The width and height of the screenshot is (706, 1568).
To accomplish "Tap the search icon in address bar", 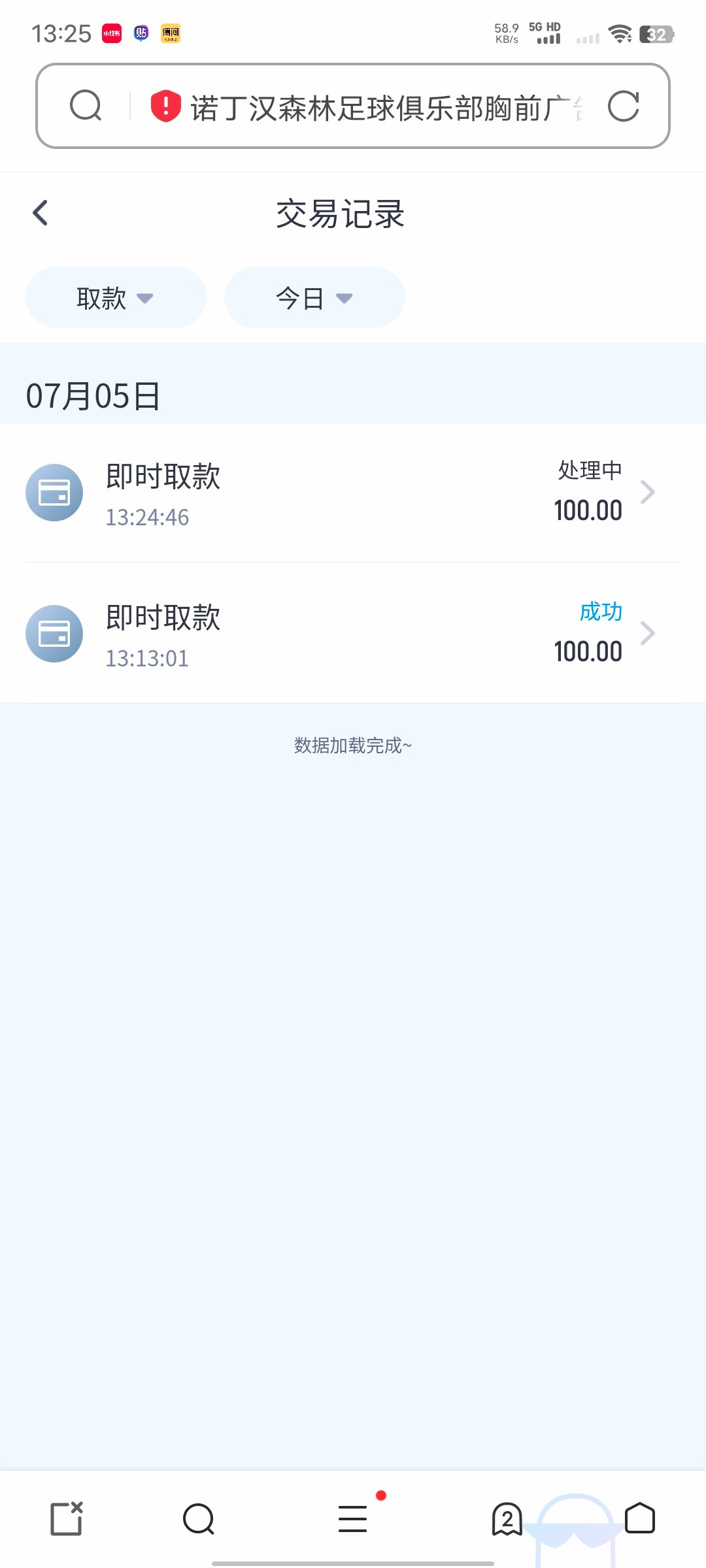I will tap(86, 106).
